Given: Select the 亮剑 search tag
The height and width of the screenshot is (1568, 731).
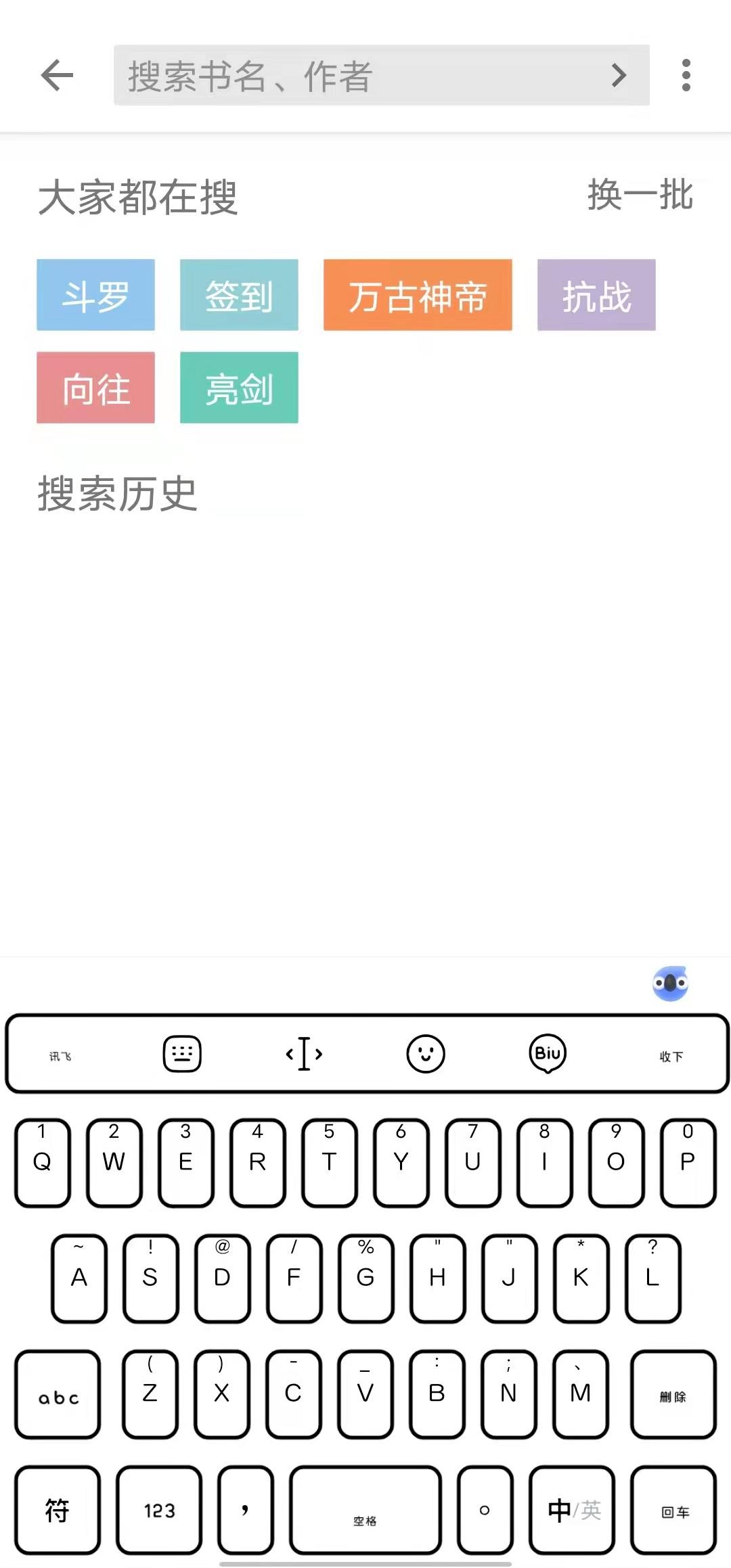Looking at the screenshot, I should point(239,388).
